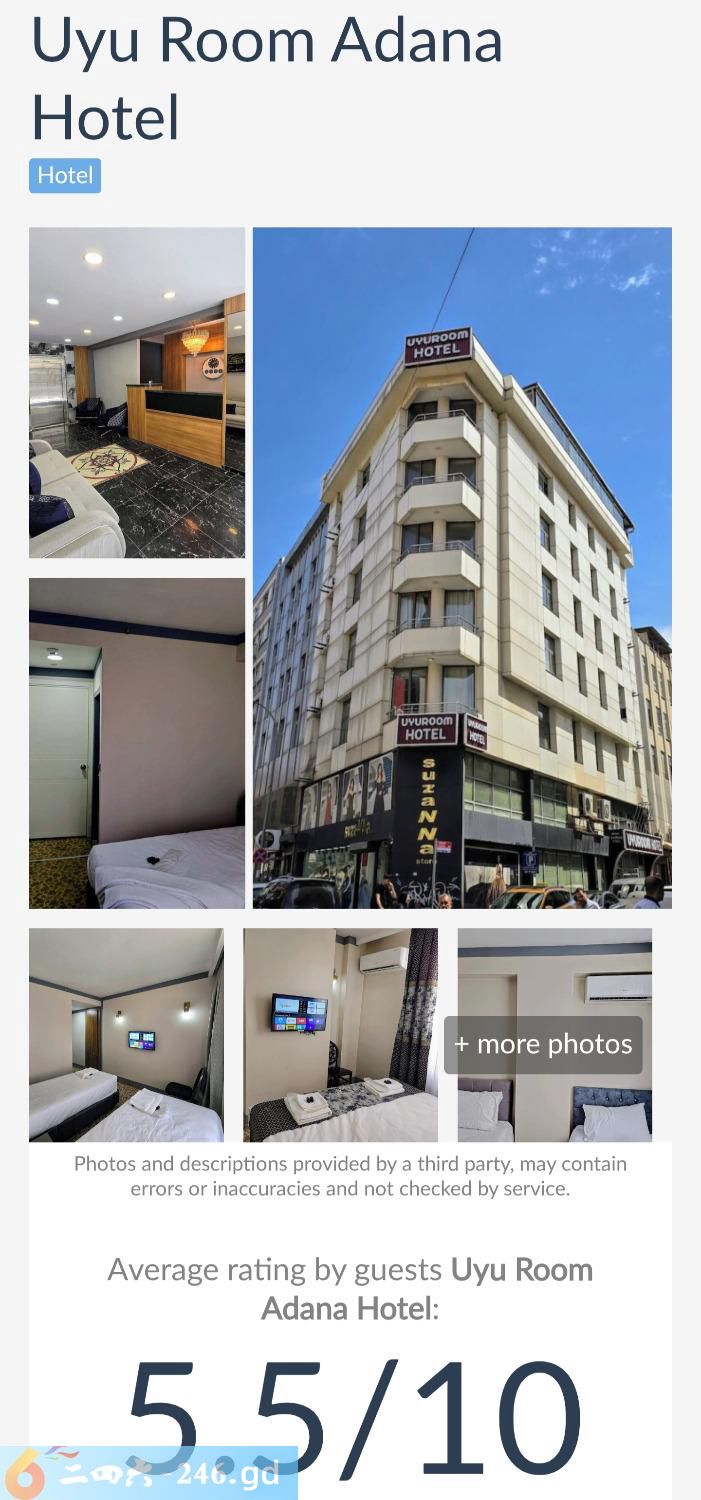
Task: View the photo of room with wall TV
Action: tap(340, 1035)
